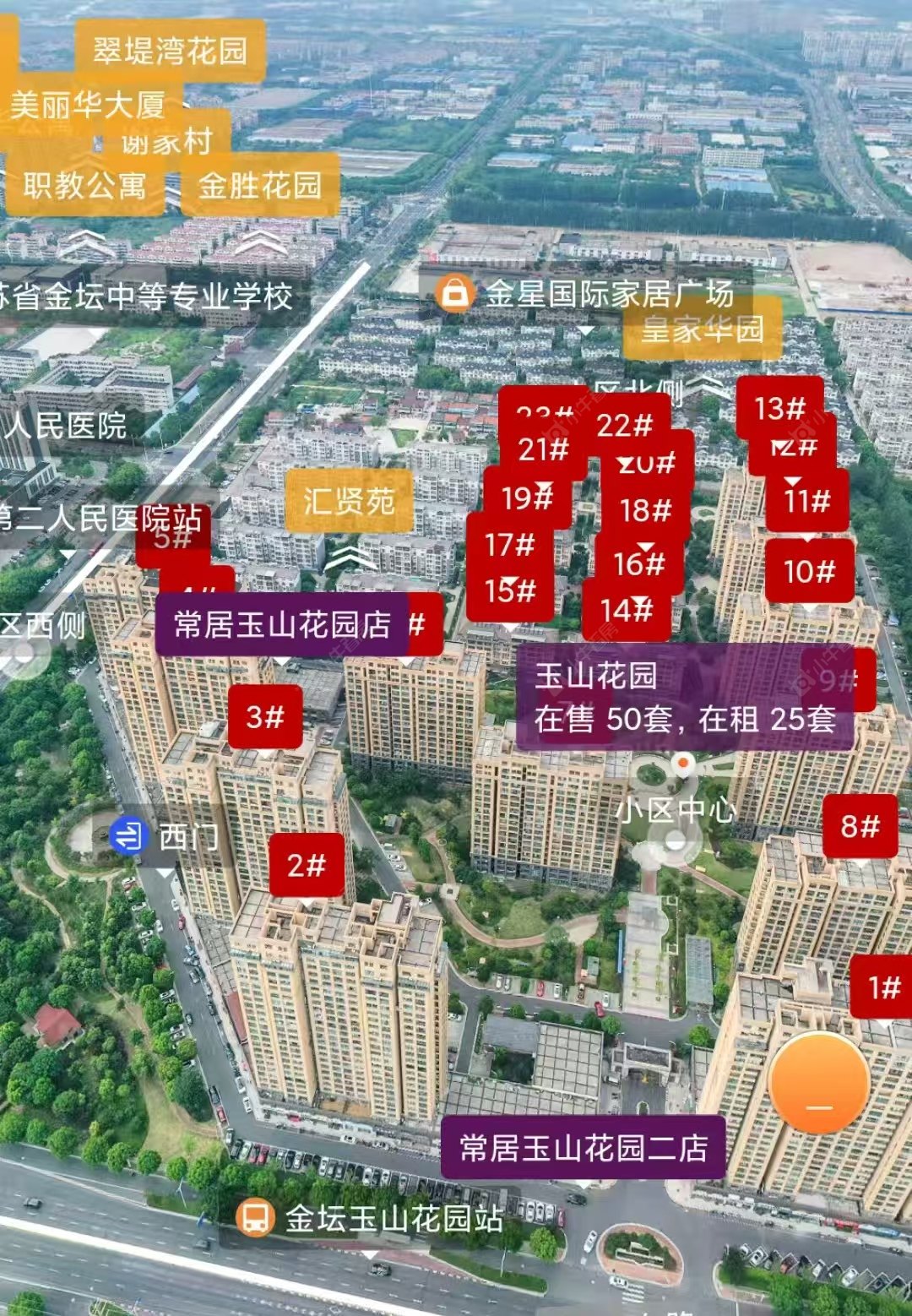Select building 22# marker
This screenshot has width=912, height=1316.
click(x=625, y=424)
